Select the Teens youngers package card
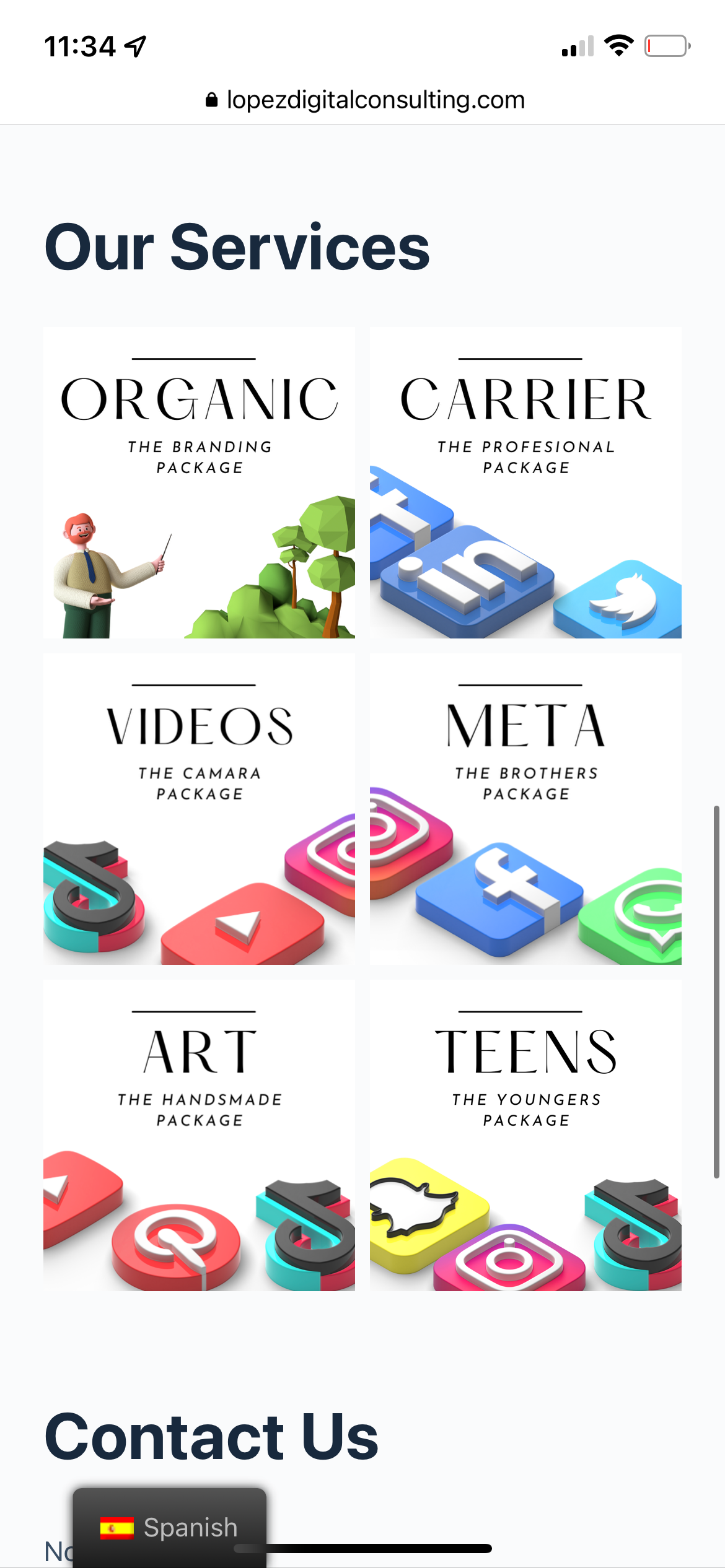725x1568 pixels. point(525,1136)
